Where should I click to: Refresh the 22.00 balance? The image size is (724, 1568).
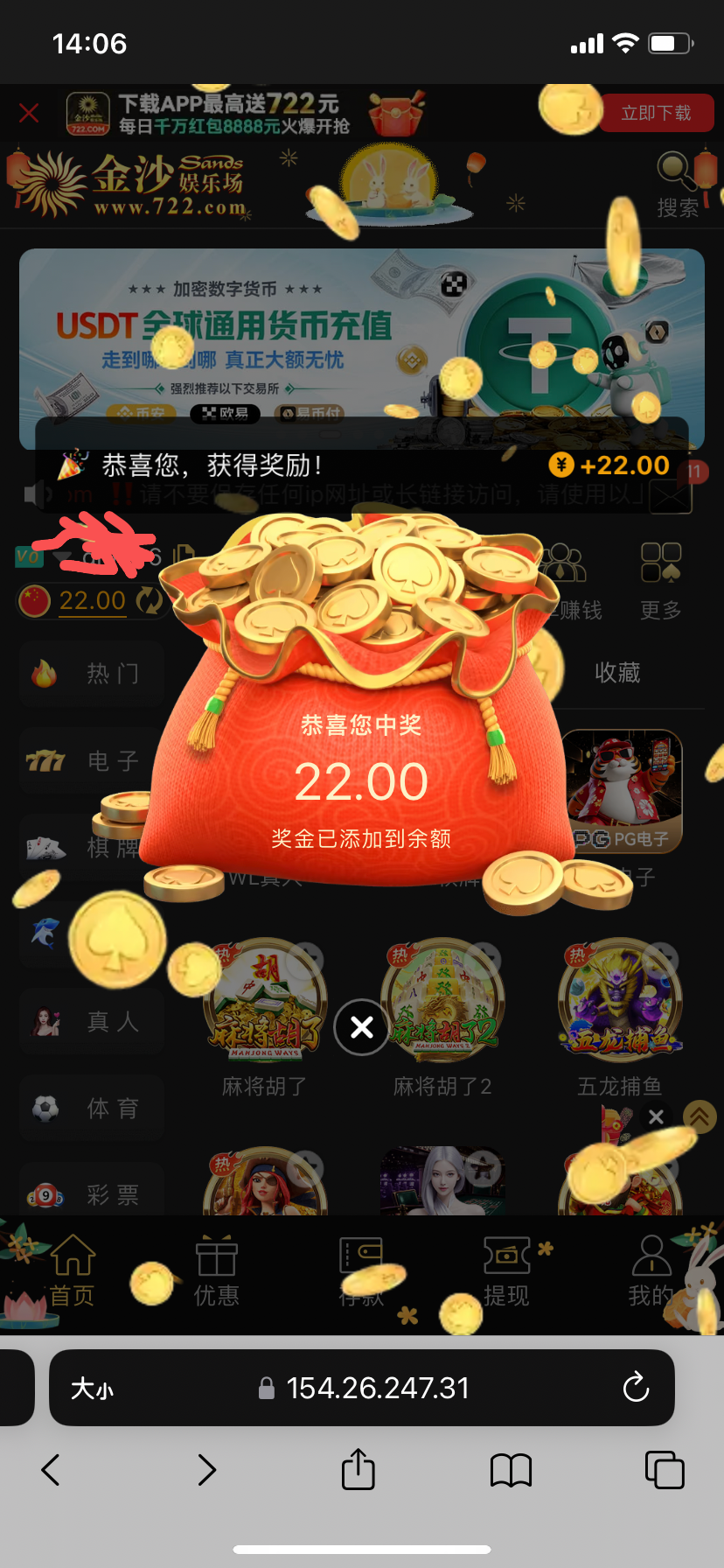point(150,601)
